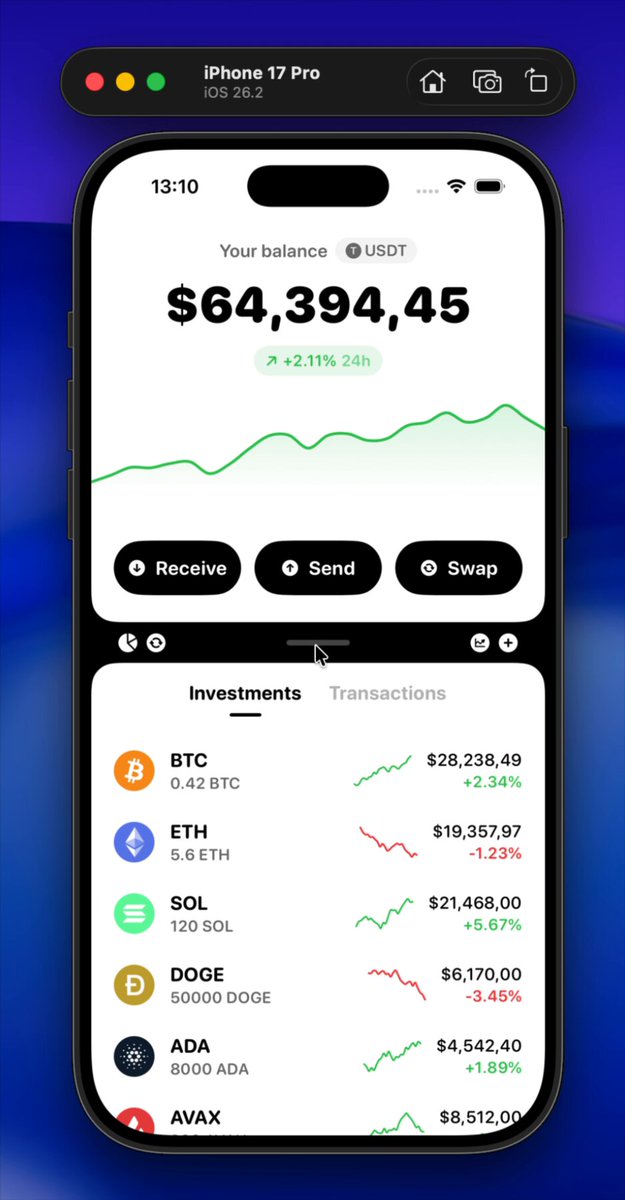
Task: Rotate the device from the simulator toolbar
Action: pyautogui.click(x=537, y=81)
